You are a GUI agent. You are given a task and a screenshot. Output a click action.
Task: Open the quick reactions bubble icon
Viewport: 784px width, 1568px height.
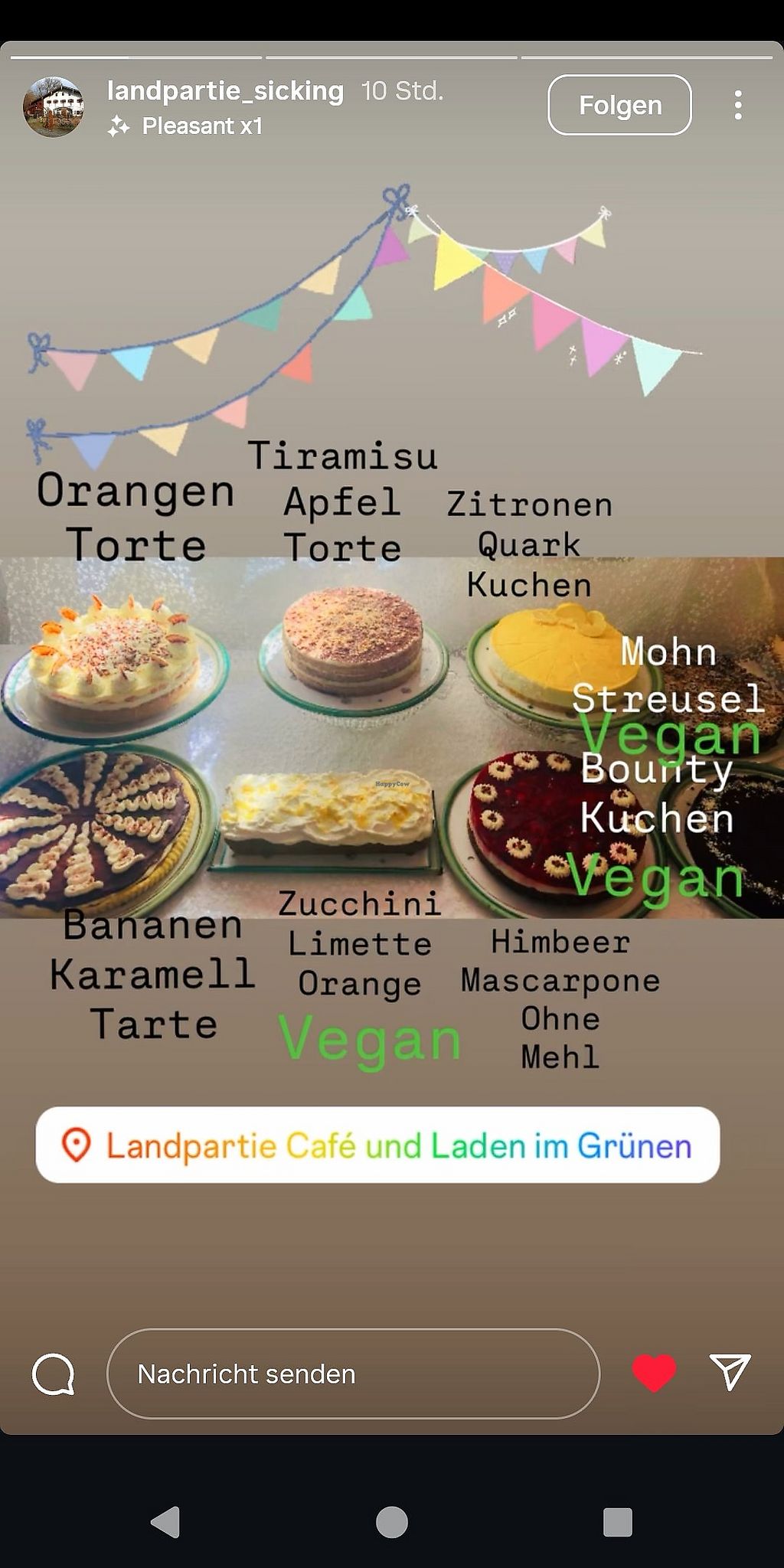click(x=54, y=1374)
